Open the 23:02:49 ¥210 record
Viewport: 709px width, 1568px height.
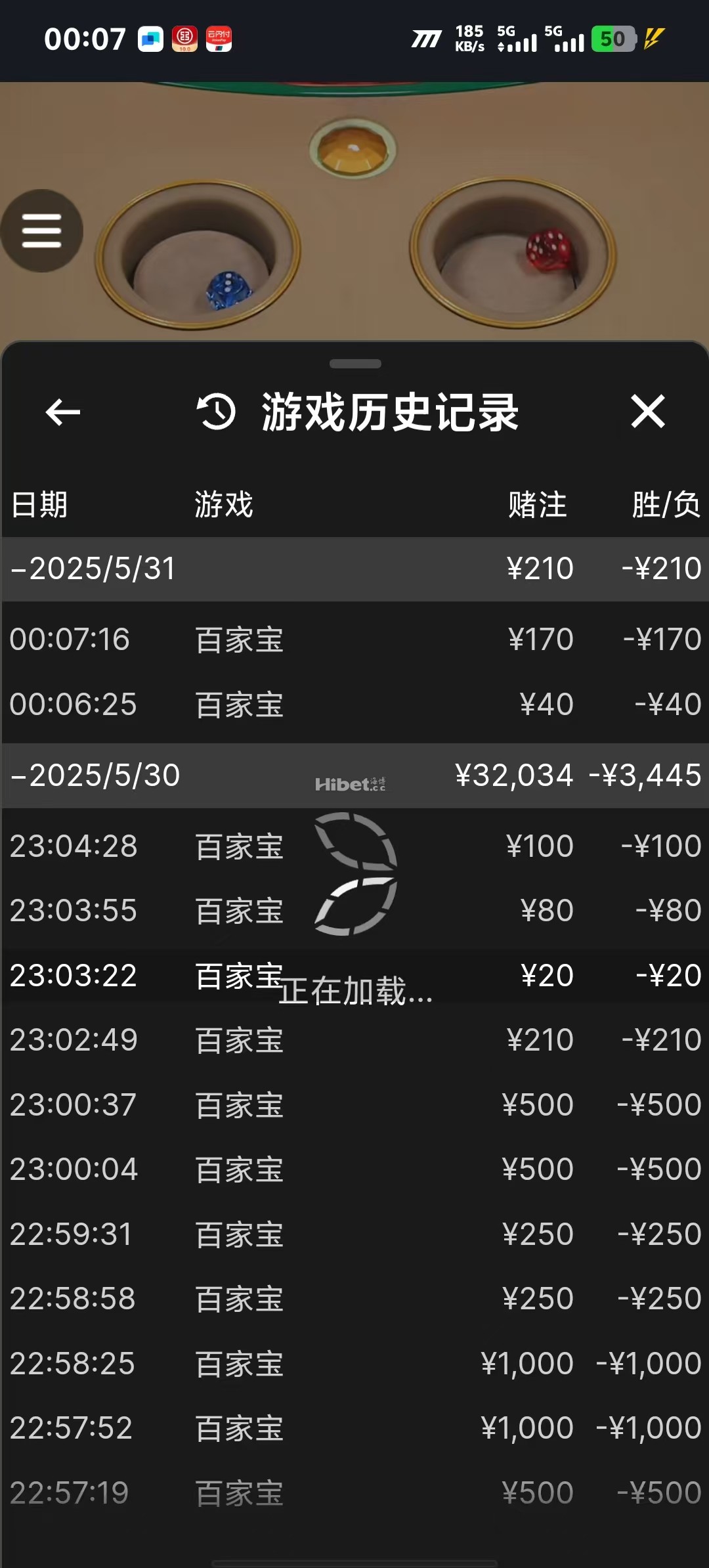tap(354, 1040)
